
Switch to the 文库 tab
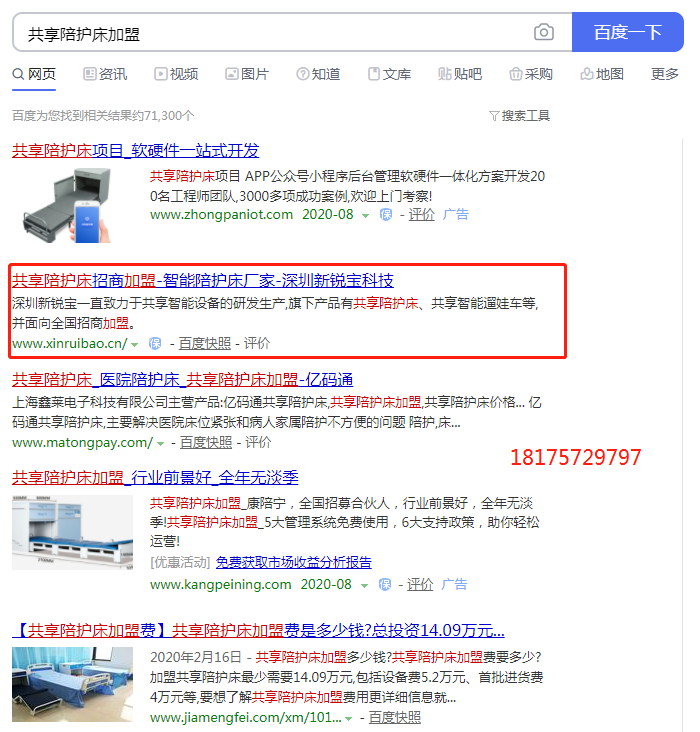point(389,74)
